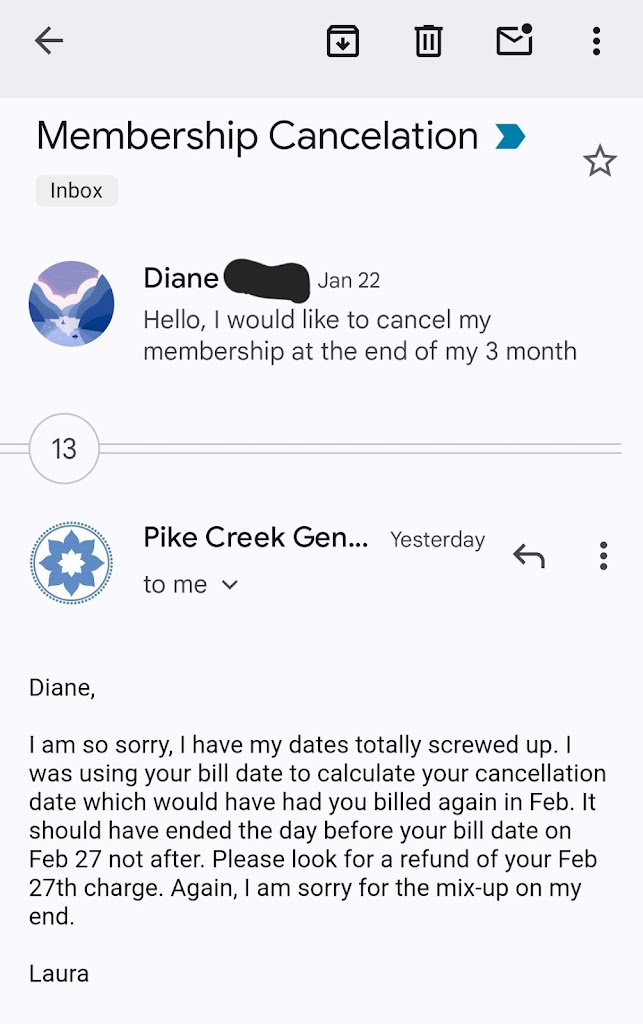
Task: Mark the conversation as unread
Action: pyautogui.click(x=514, y=41)
